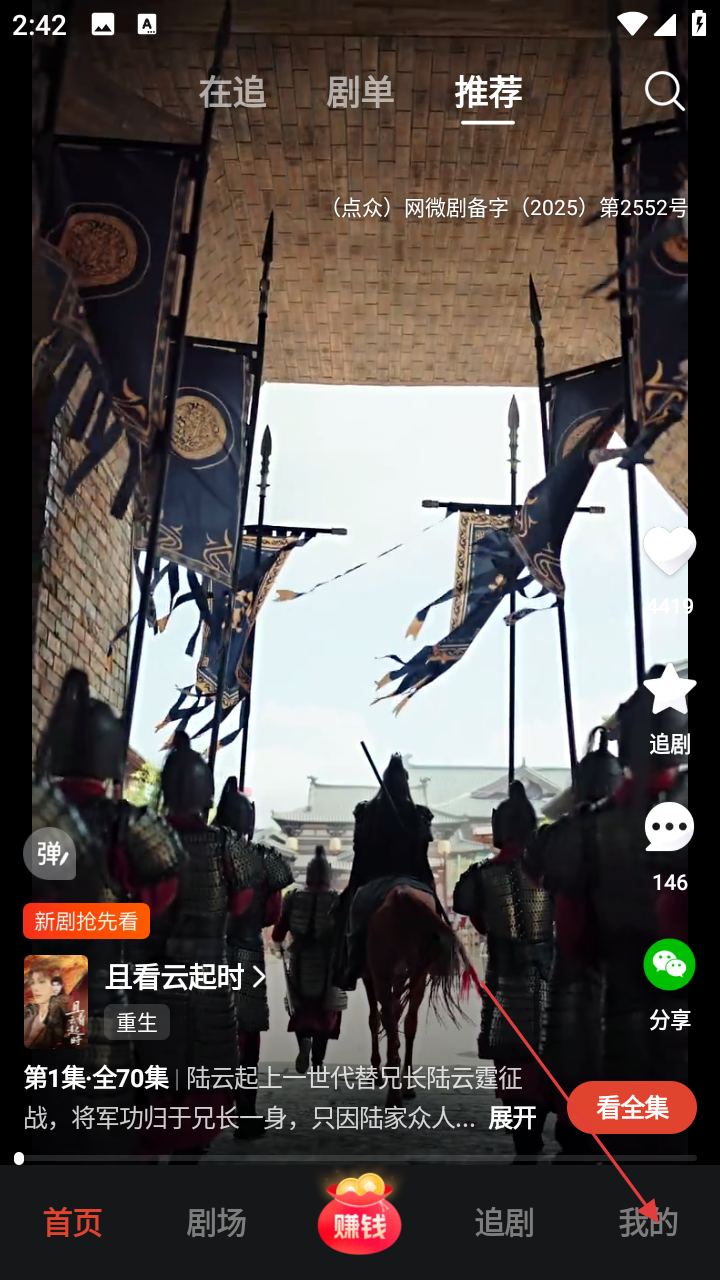
Task: Open the drama page for 且看云起时
Action: point(186,976)
